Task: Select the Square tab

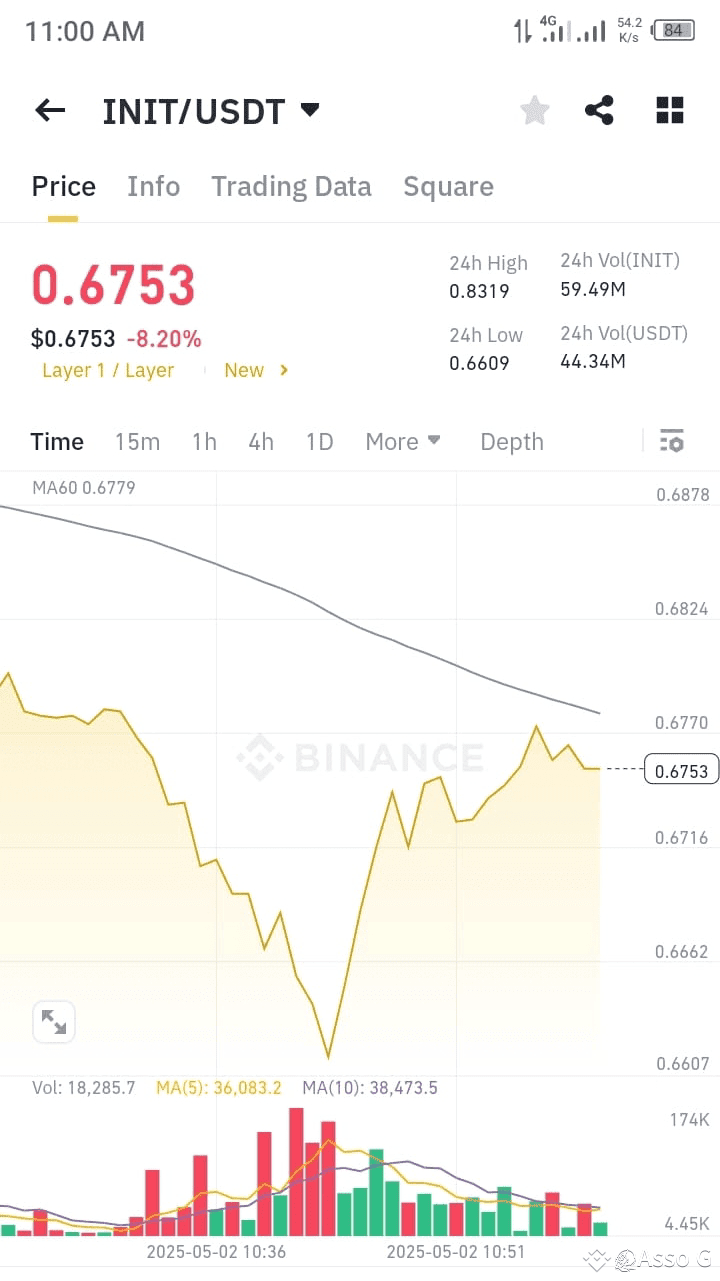Action: (448, 186)
